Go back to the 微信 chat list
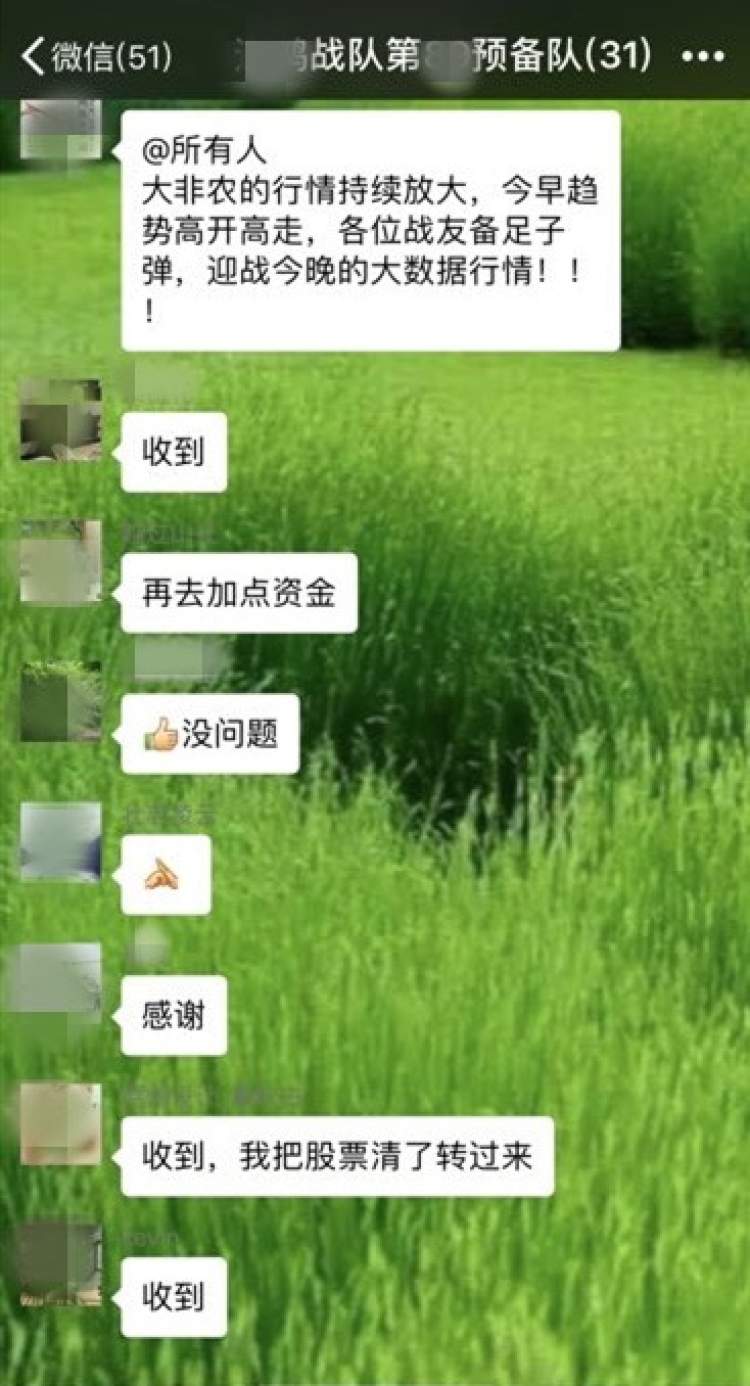The width and height of the screenshot is (750, 1386). coord(95,56)
